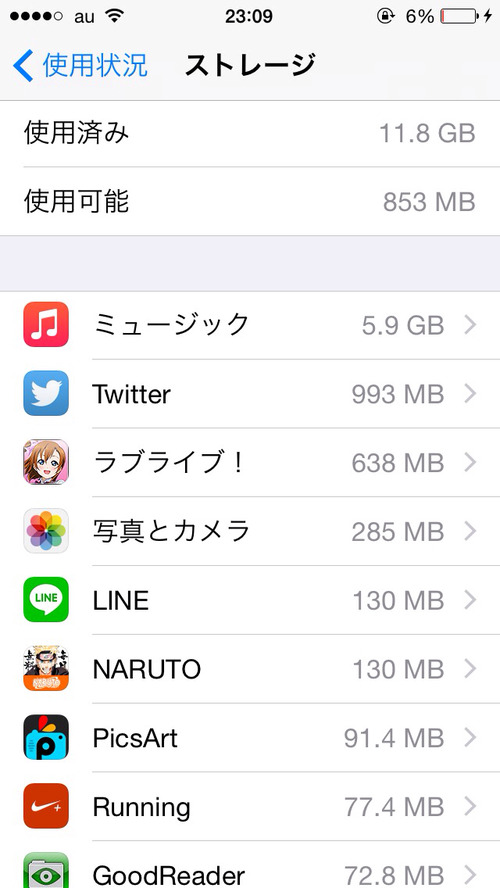Open NARUTO storage details
The height and width of the screenshot is (888, 500).
250,669
